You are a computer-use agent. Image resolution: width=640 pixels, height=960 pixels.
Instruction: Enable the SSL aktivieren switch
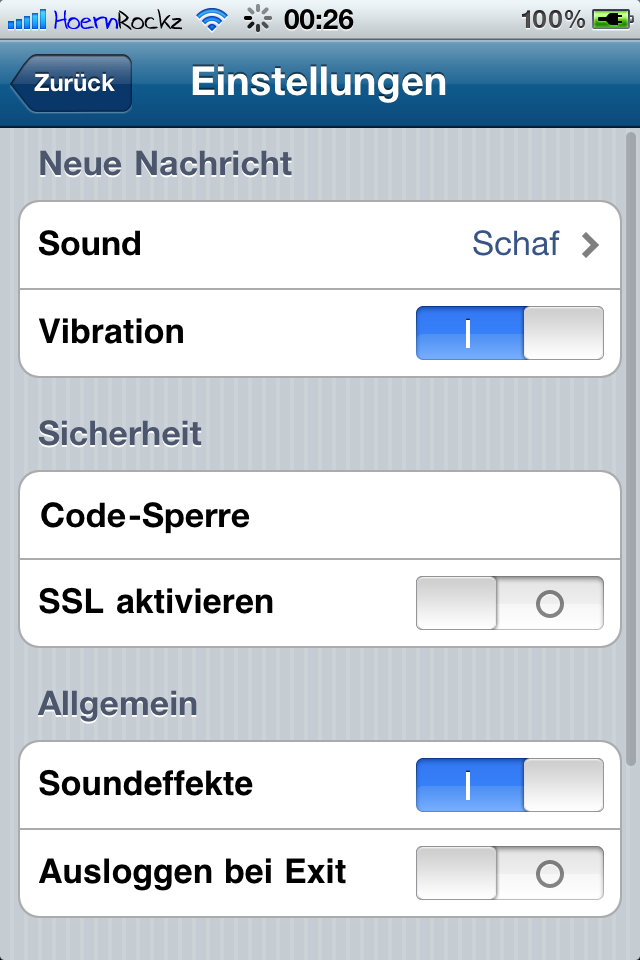(x=509, y=603)
